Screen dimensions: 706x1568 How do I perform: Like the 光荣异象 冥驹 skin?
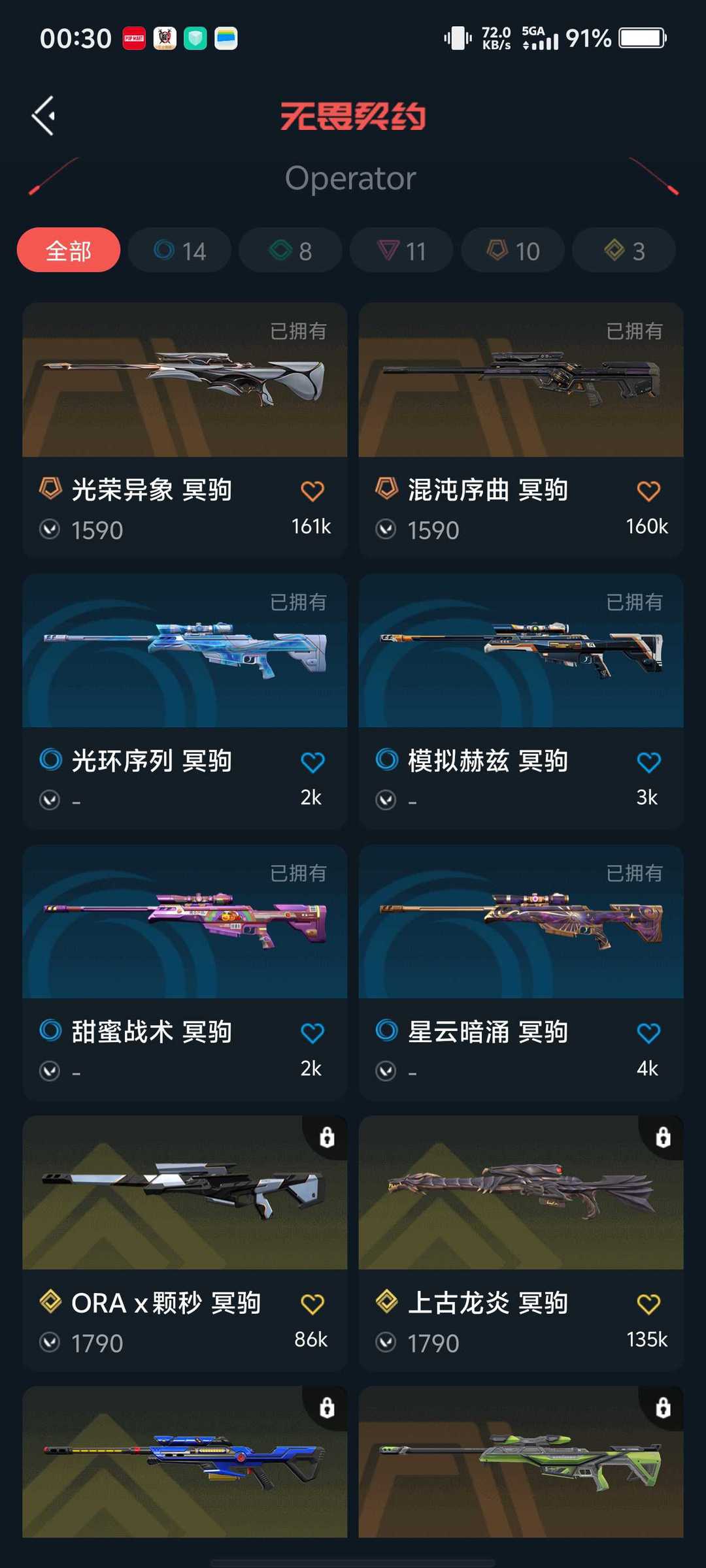tap(312, 491)
